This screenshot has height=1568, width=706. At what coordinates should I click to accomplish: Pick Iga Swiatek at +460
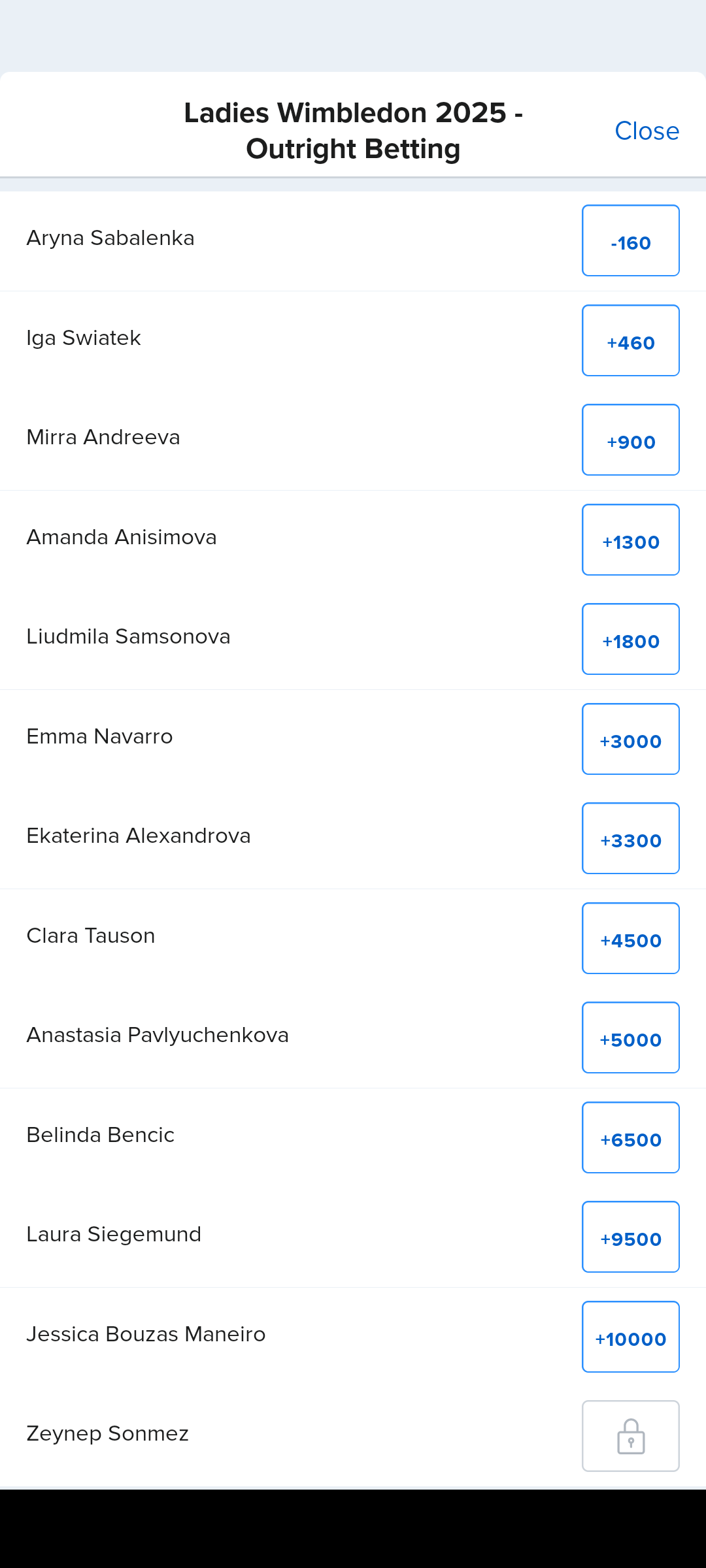pyautogui.click(x=630, y=341)
